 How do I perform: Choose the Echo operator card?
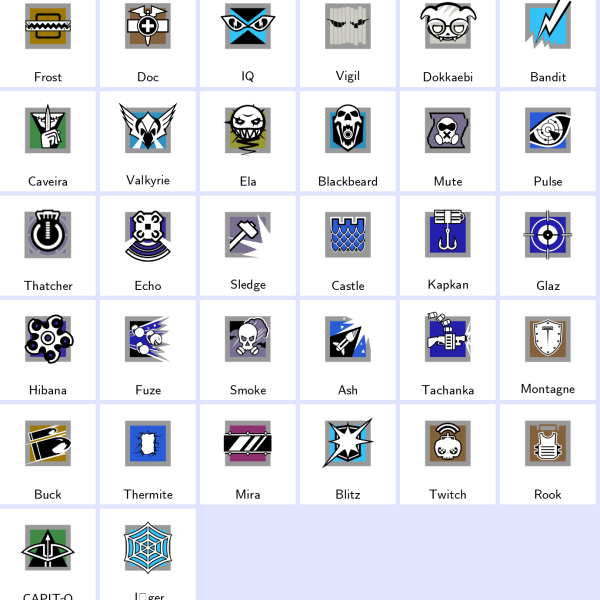[148, 243]
